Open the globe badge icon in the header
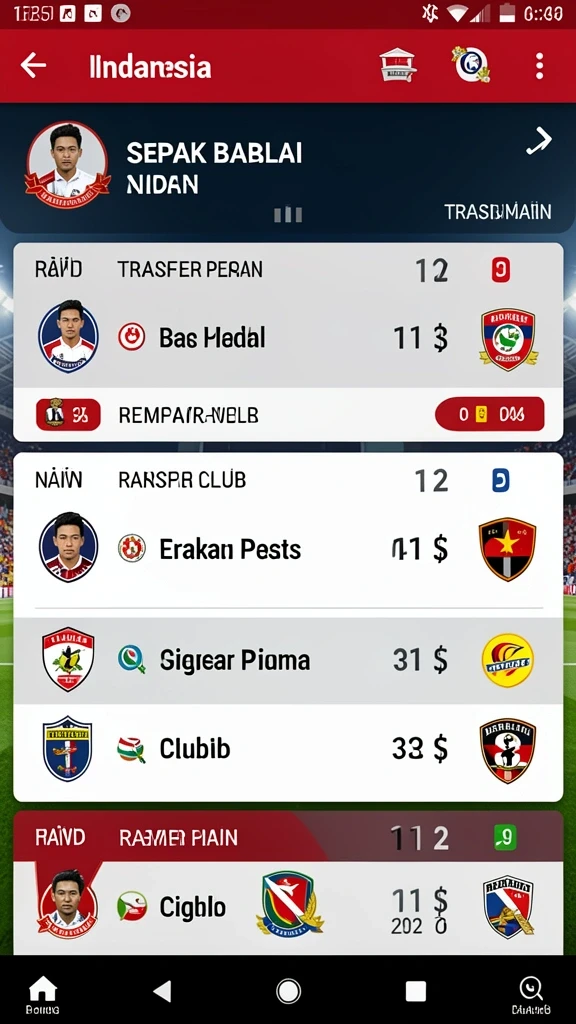This screenshot has height=1024, width=576. [x=471, y=65]
